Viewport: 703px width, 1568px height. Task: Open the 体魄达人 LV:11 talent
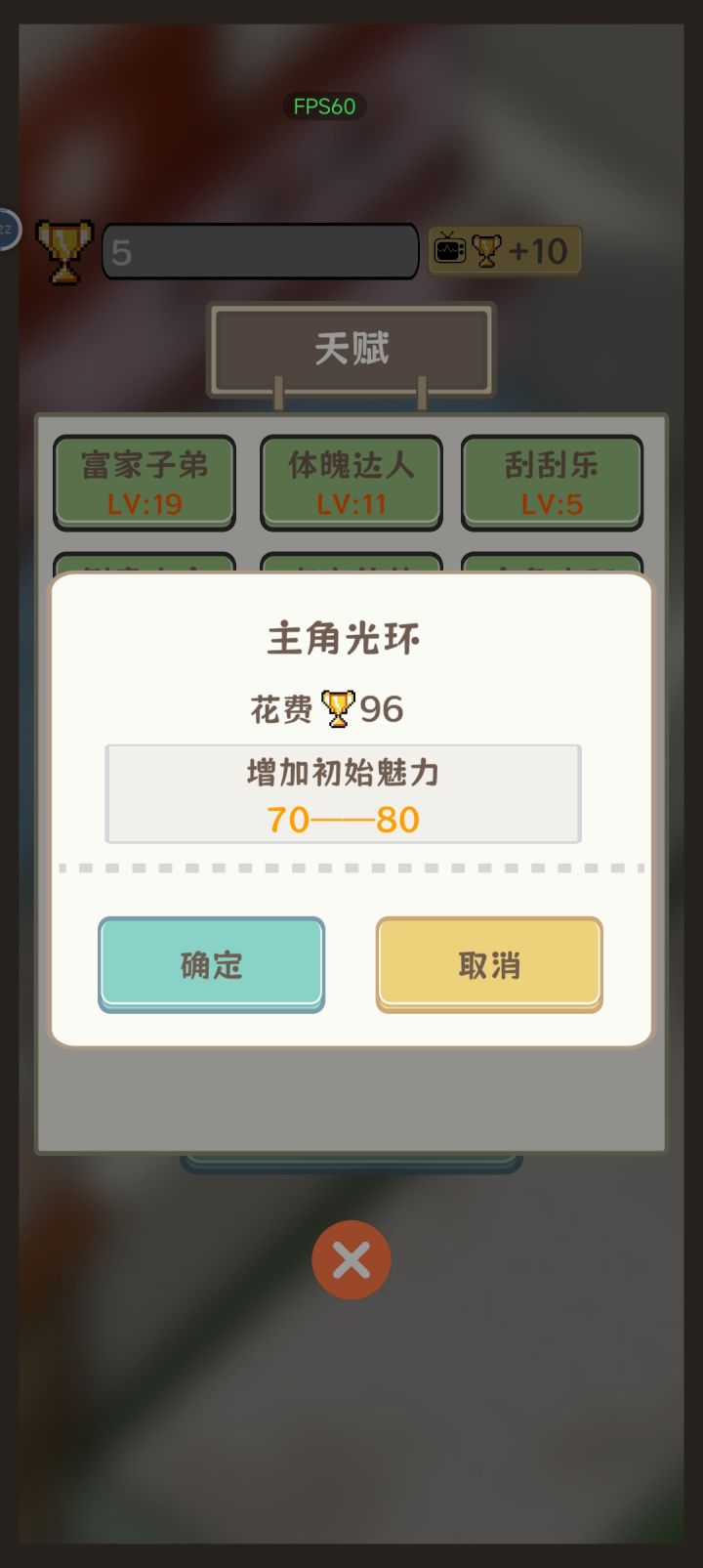point(351,483)
